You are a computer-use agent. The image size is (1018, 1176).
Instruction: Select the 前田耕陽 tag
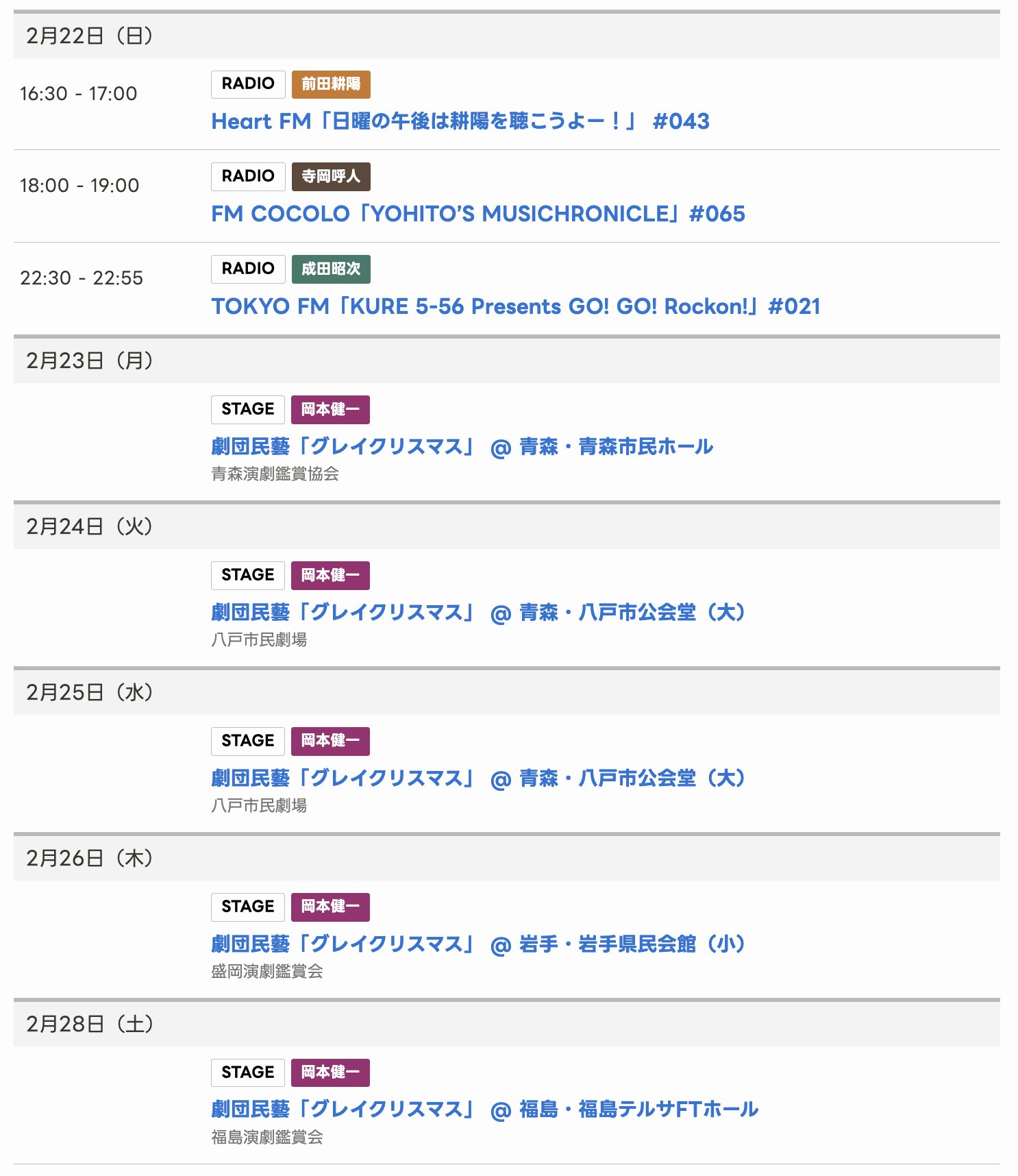coord(331,84)
